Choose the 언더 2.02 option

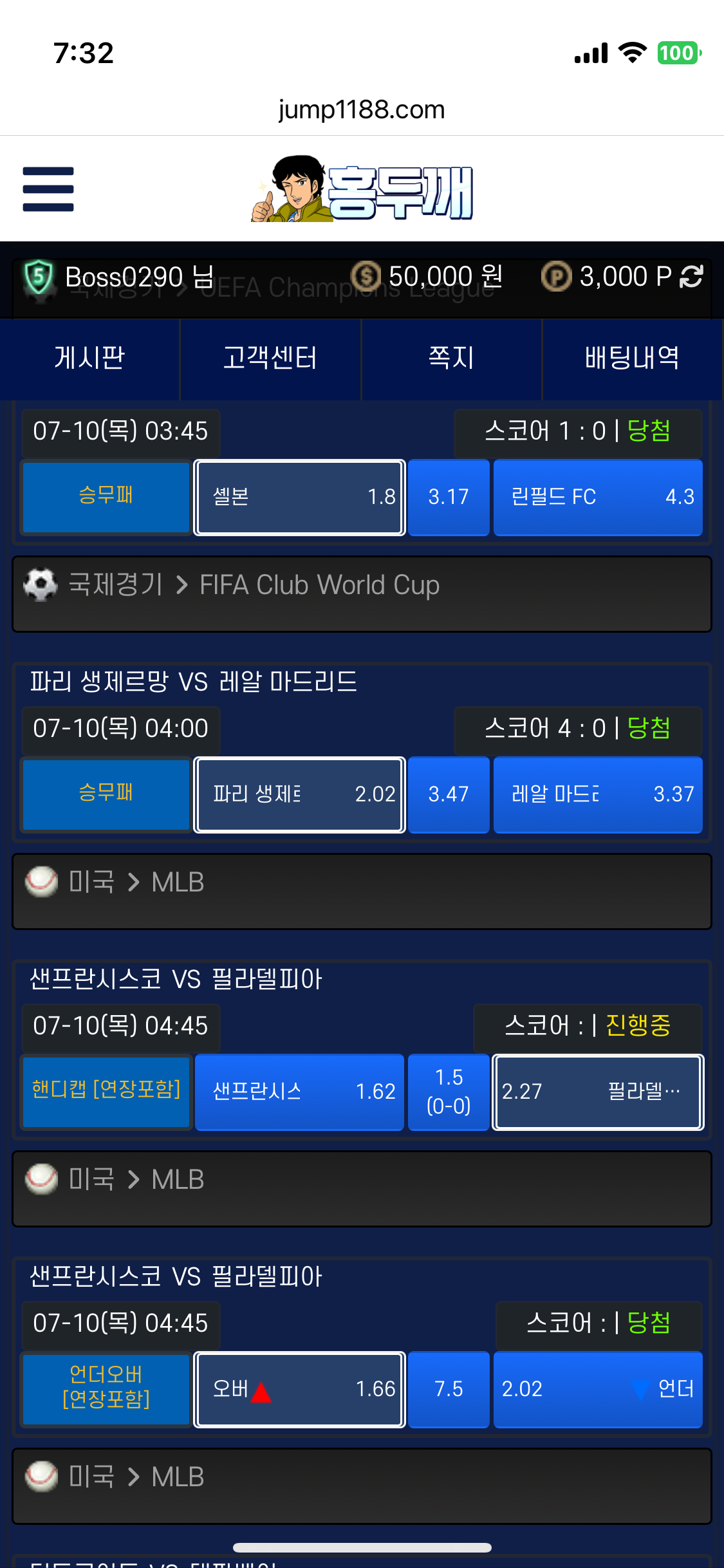[598, 1389]
